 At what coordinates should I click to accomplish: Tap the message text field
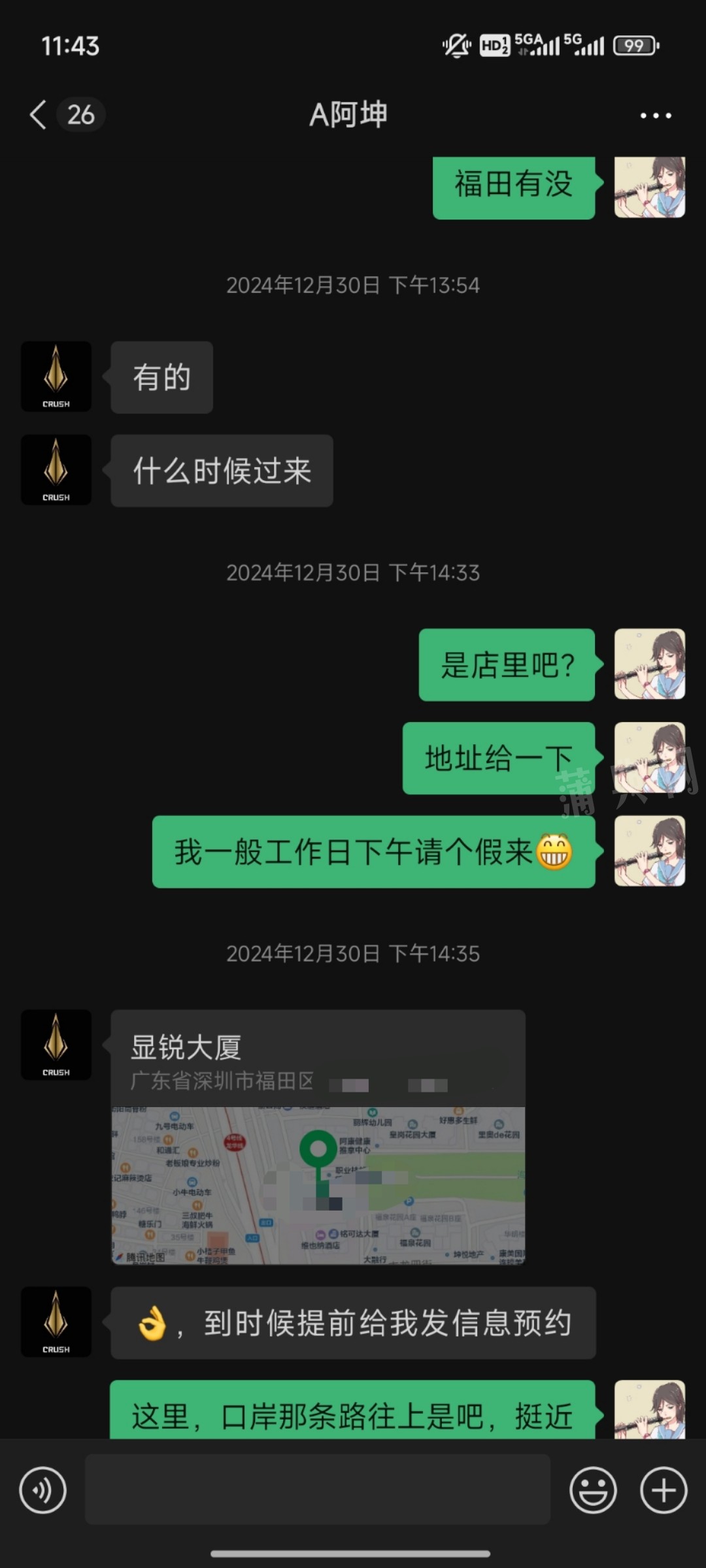pos(318,1490)
